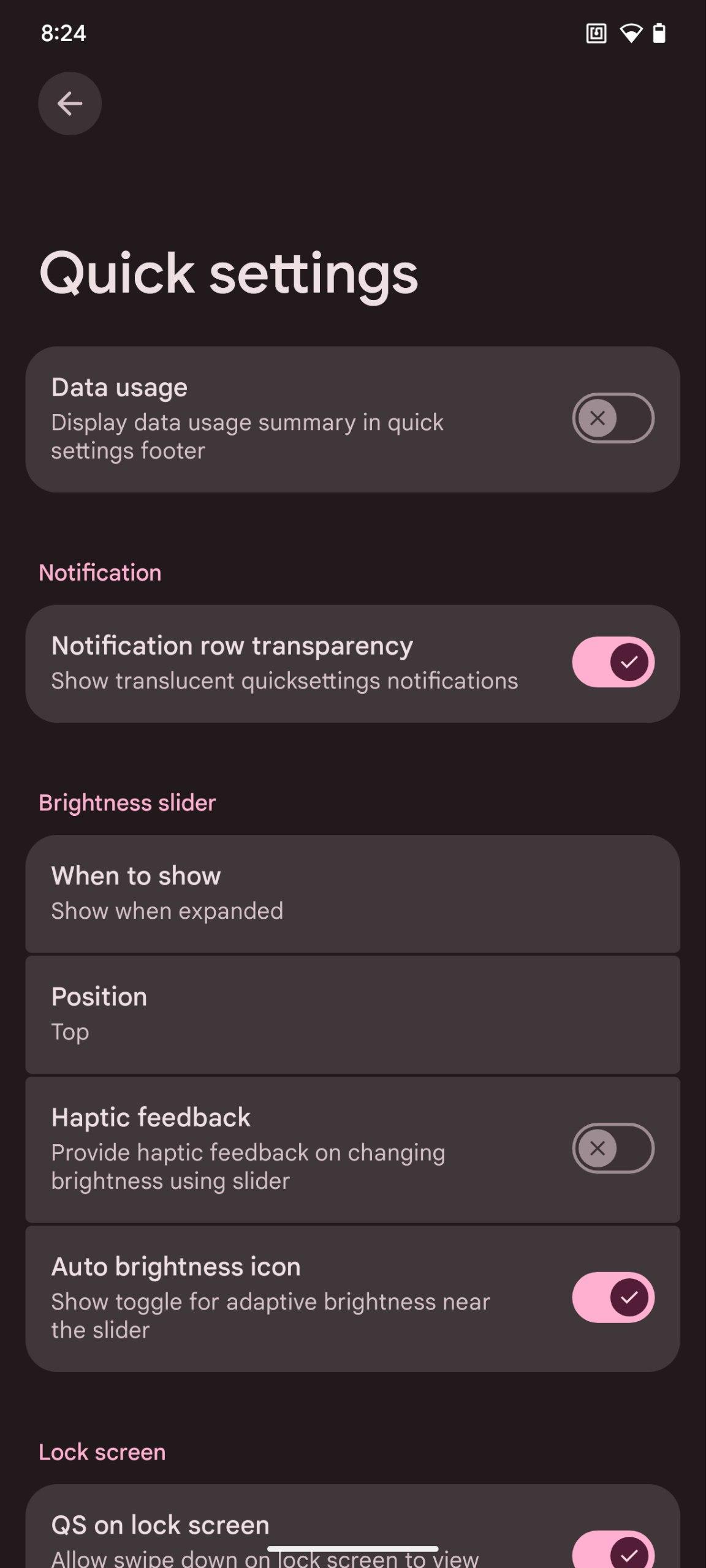Open the When to show option
Image resolution: width=706 pixels, height=1568 pixels.
click(352, 893)
